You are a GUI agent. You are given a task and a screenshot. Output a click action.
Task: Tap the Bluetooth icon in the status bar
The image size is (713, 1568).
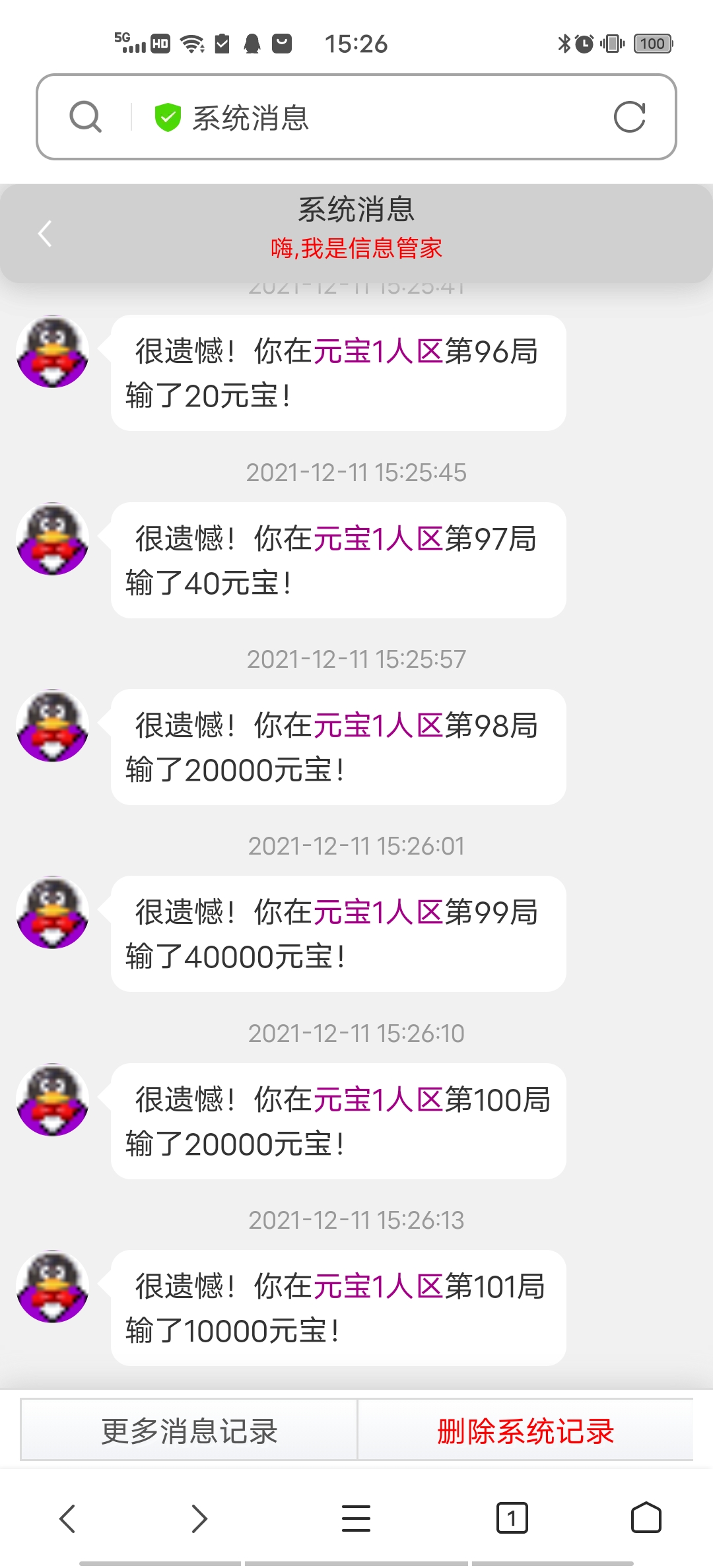[x=563, y=44]
